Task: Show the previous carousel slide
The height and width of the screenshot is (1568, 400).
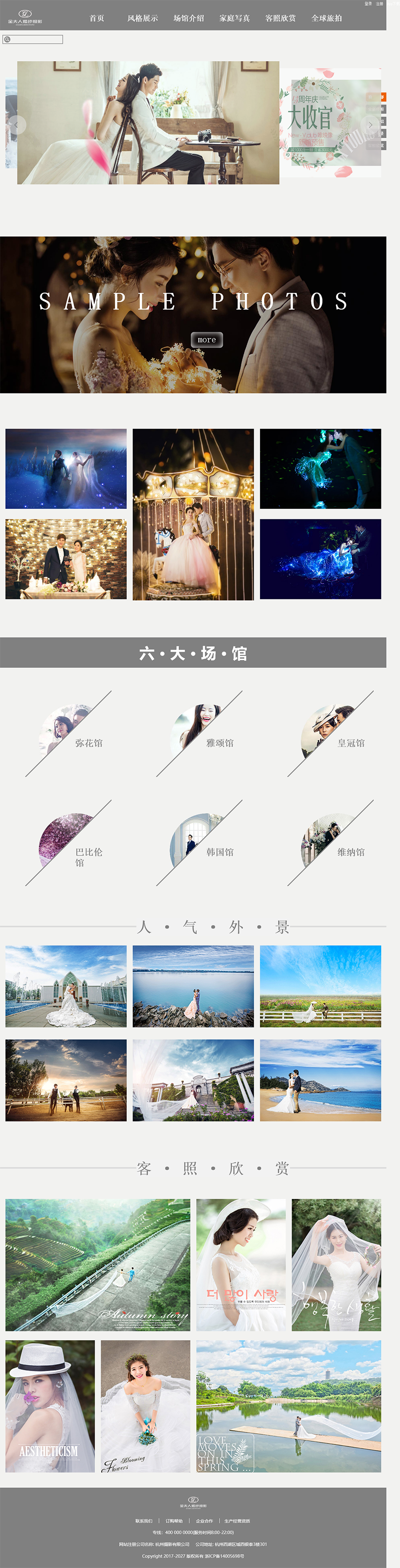Action: coord(16,125)
